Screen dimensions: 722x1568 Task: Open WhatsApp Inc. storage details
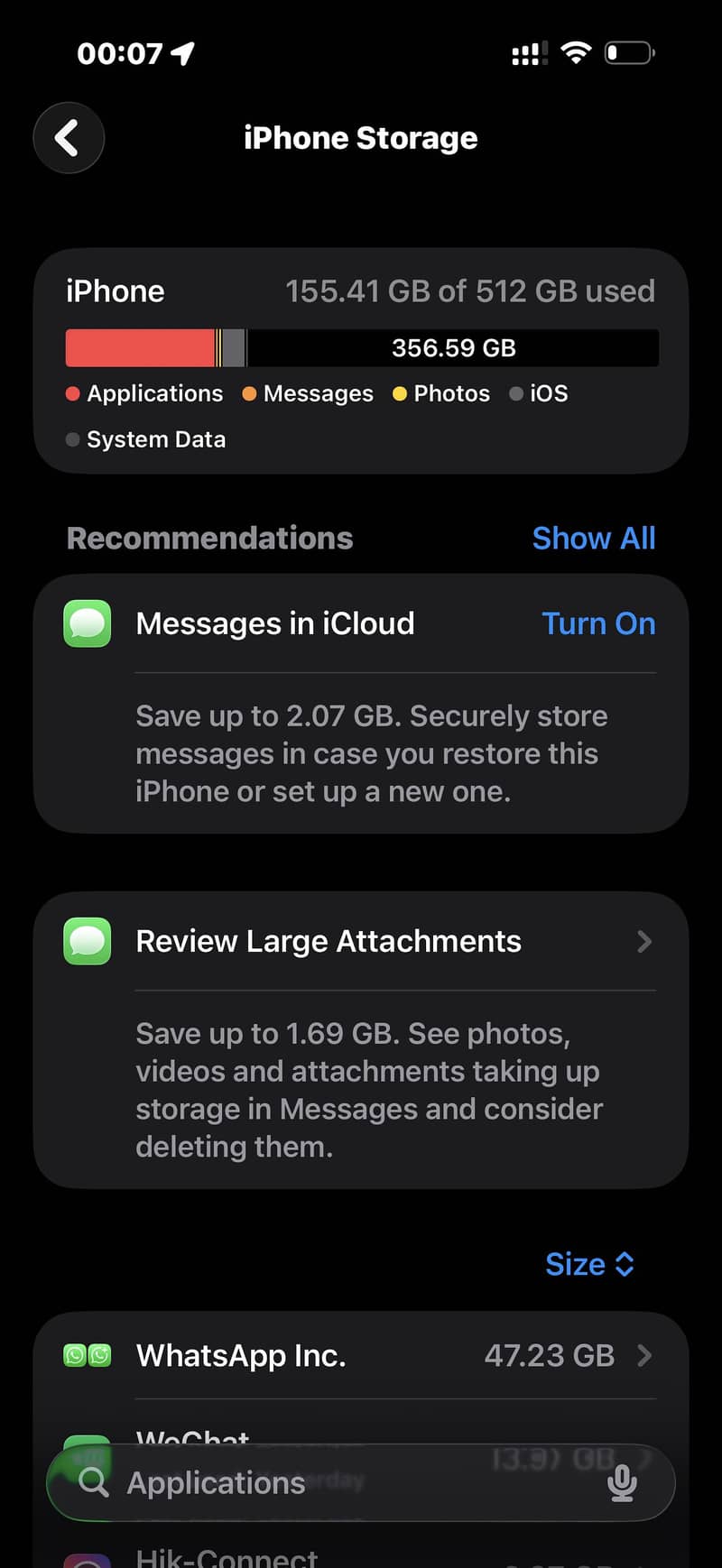361,1355
